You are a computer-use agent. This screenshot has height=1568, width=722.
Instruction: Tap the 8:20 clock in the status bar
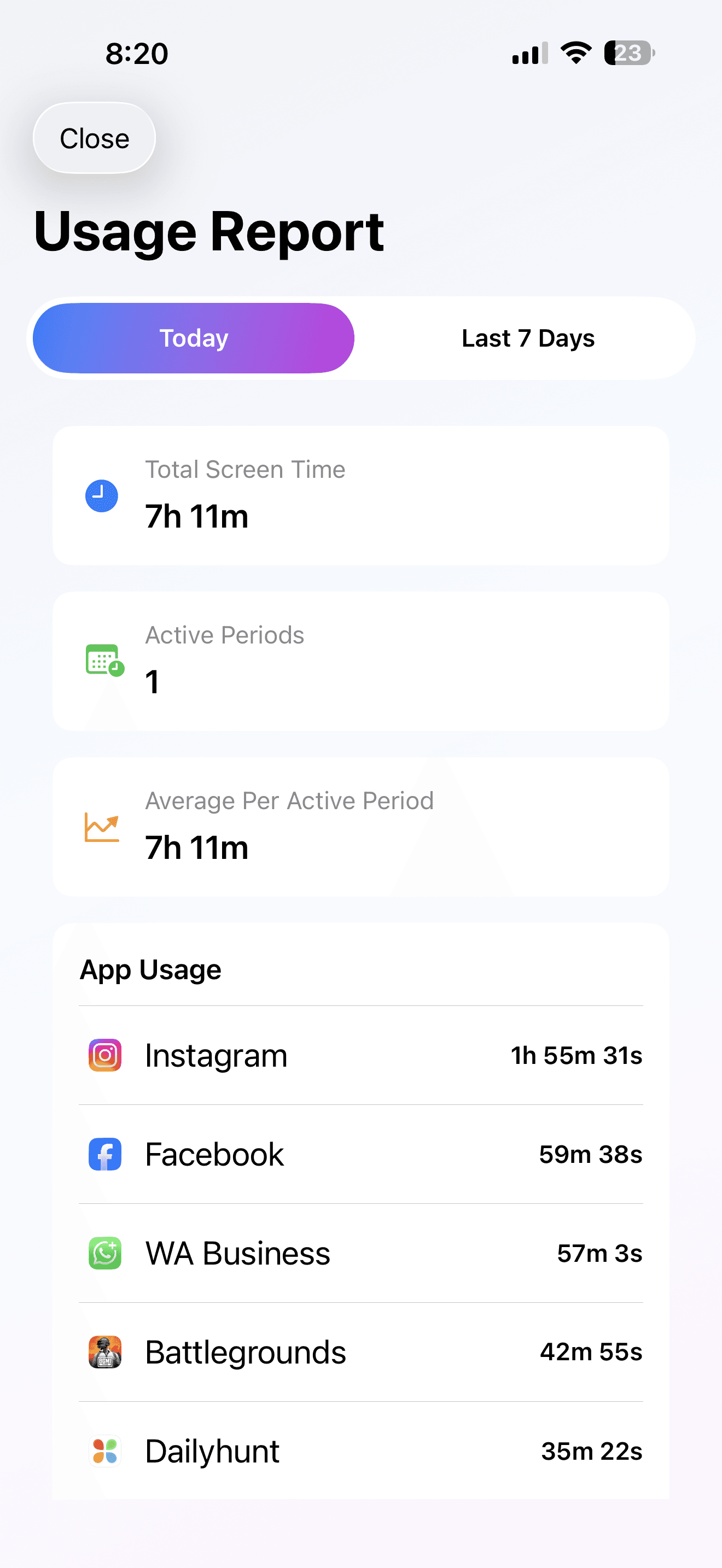136,54
